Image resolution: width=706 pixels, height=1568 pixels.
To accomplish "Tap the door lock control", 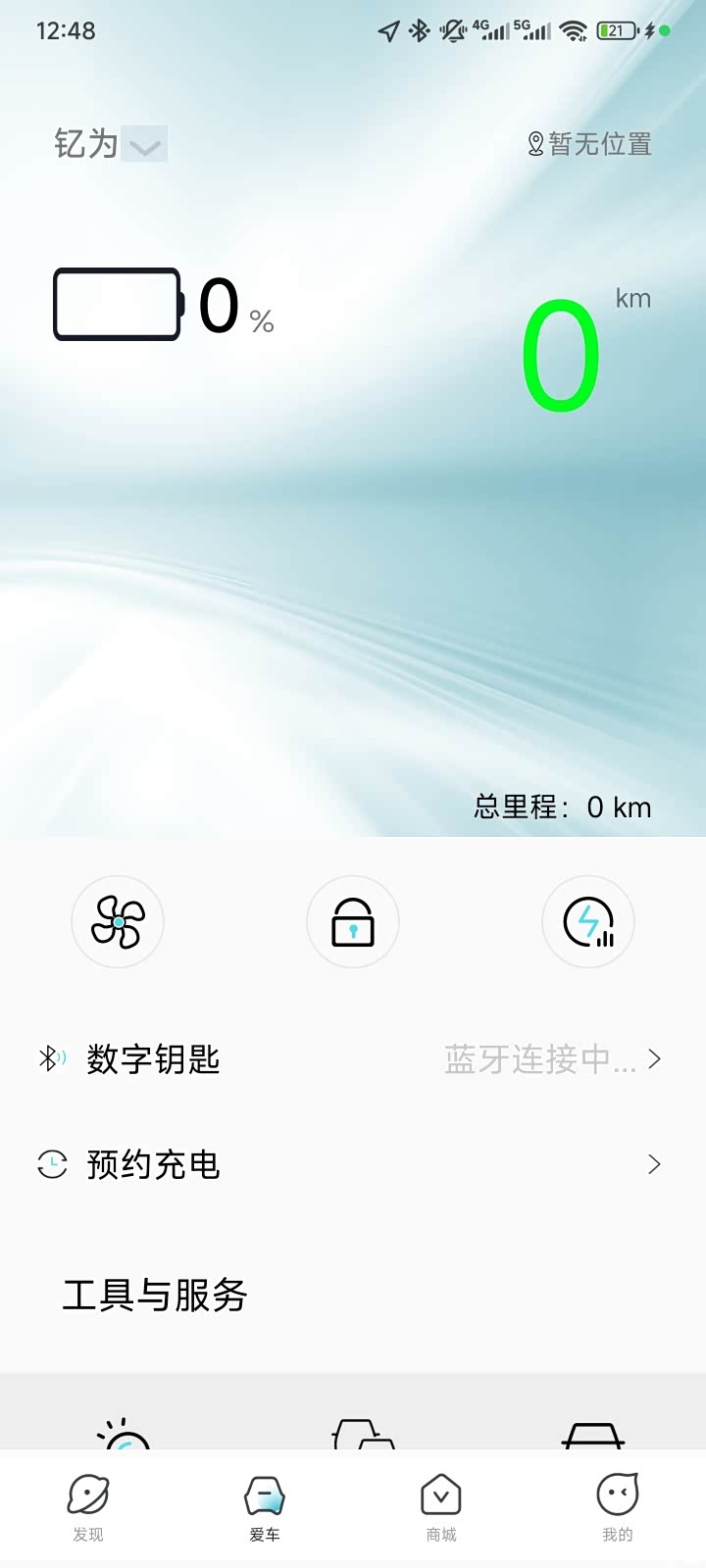I will [x=353, y=922].
